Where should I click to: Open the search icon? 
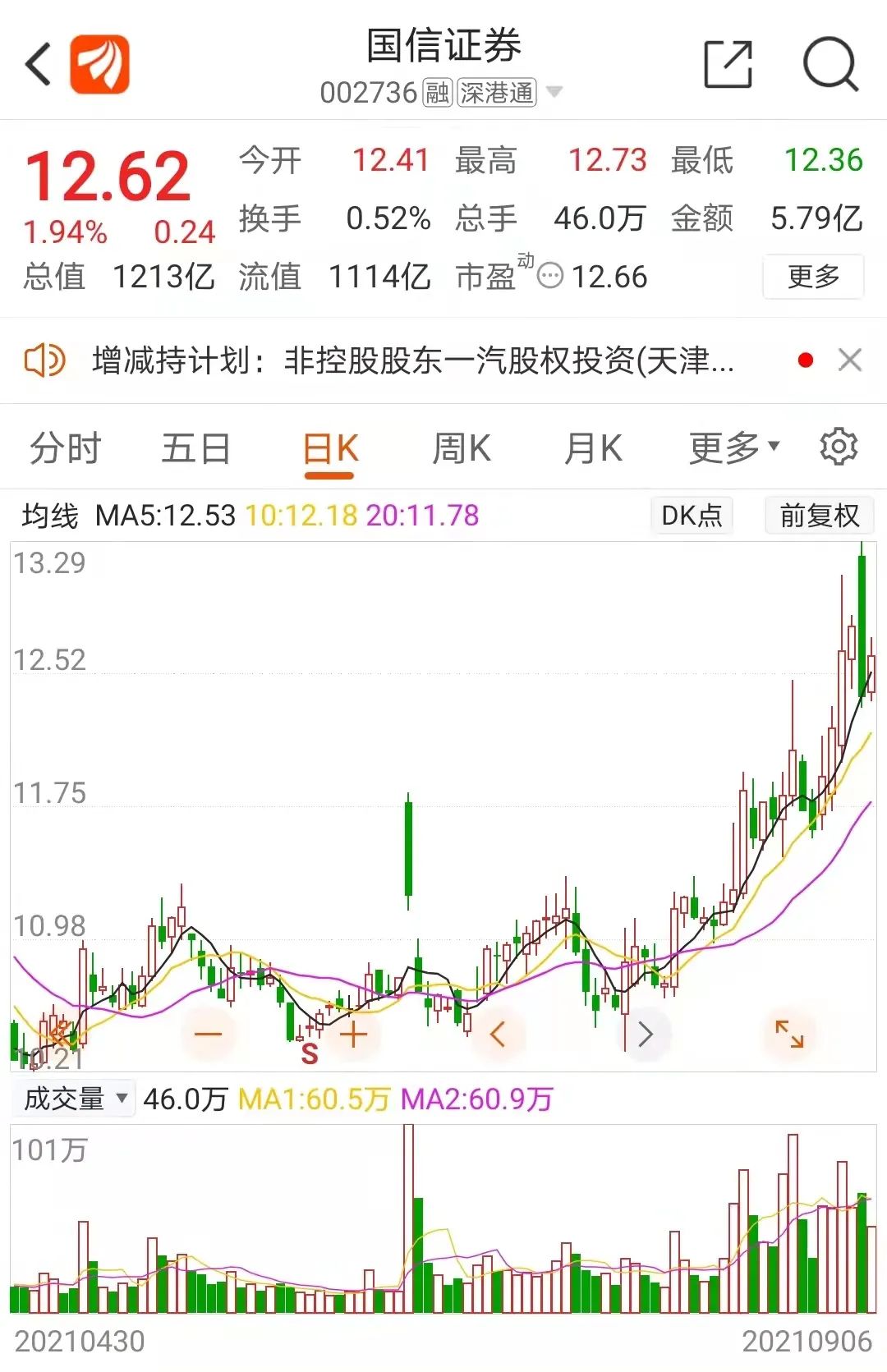pos(832,64)
